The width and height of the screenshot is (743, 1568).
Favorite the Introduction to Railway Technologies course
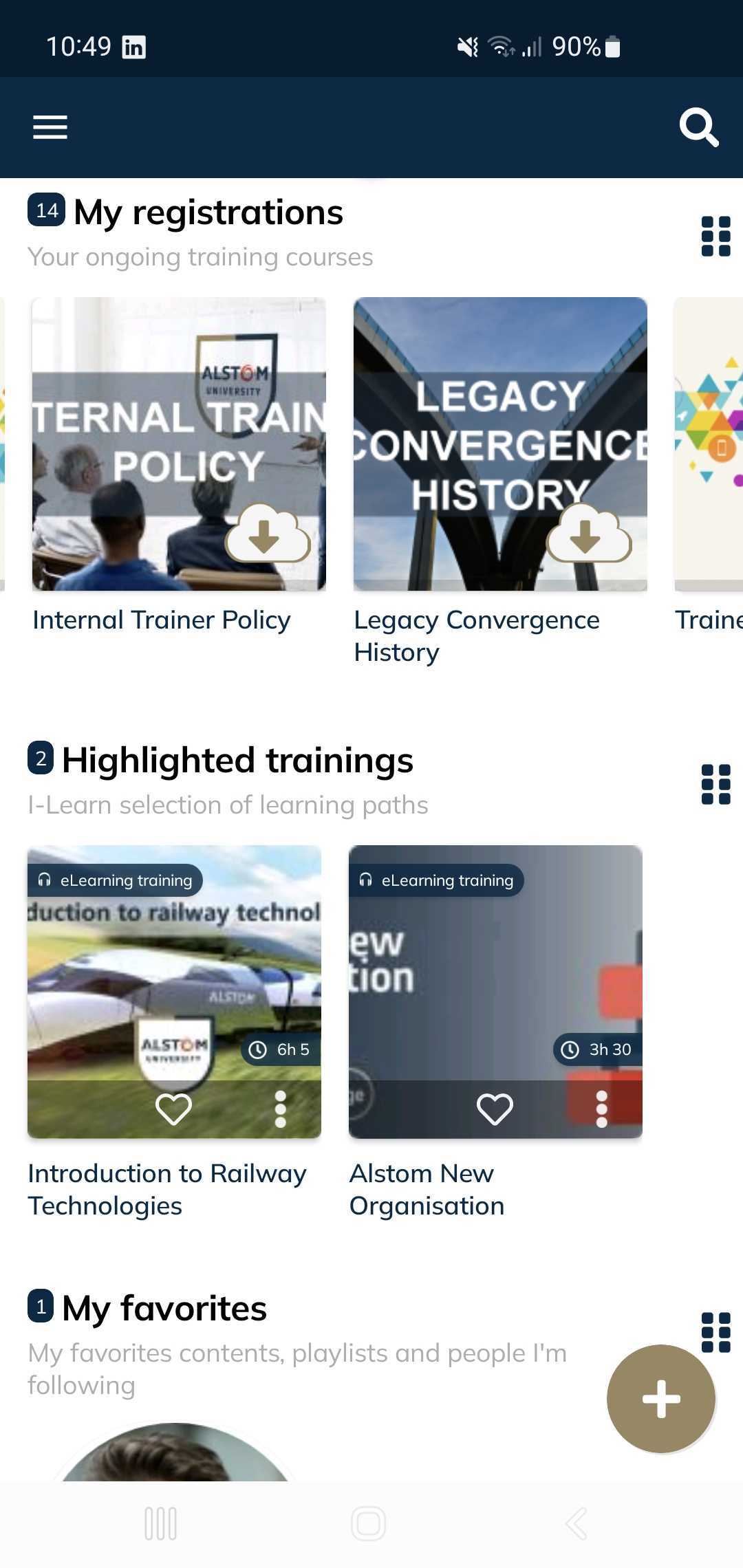click(x=173, y=1107)
